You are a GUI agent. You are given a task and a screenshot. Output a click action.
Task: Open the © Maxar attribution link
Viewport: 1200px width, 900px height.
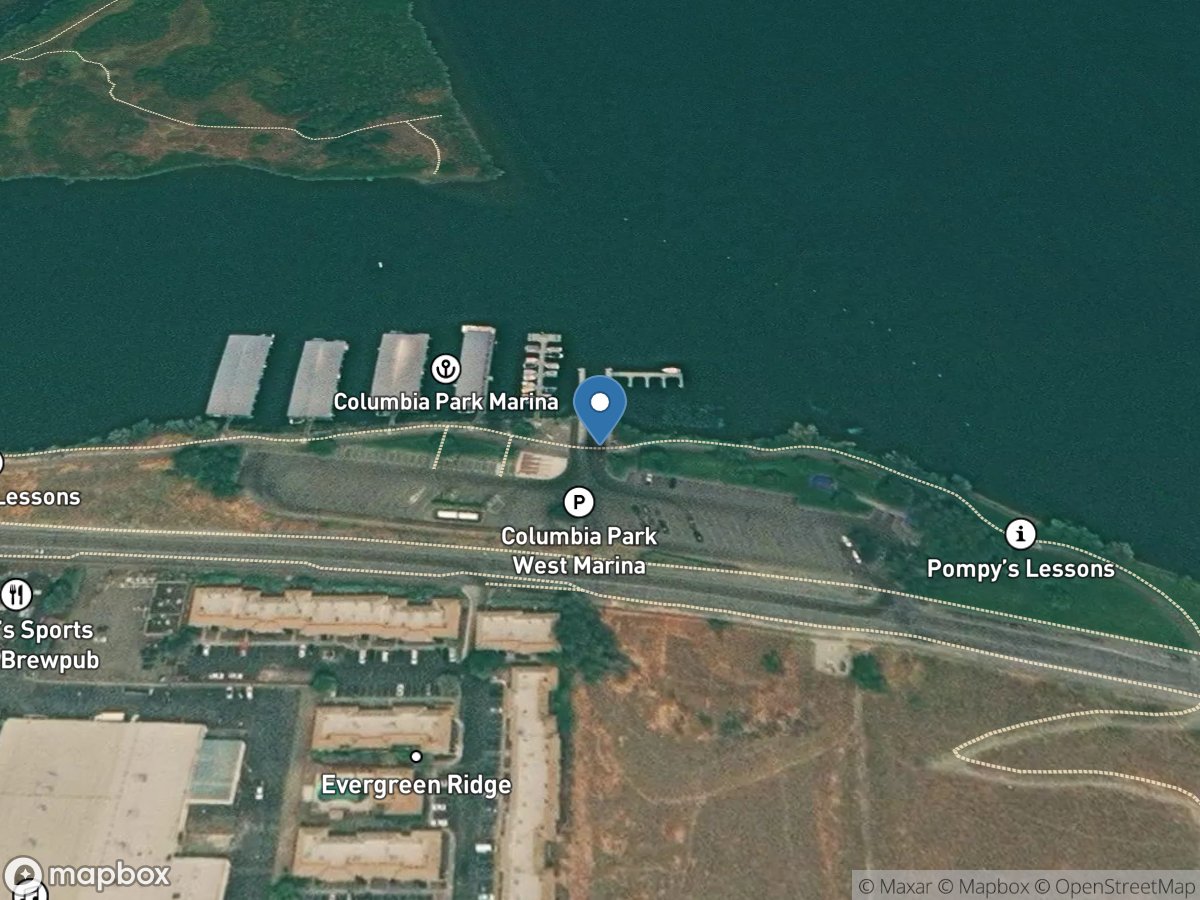pyautogui.click(x=897, y=885)
